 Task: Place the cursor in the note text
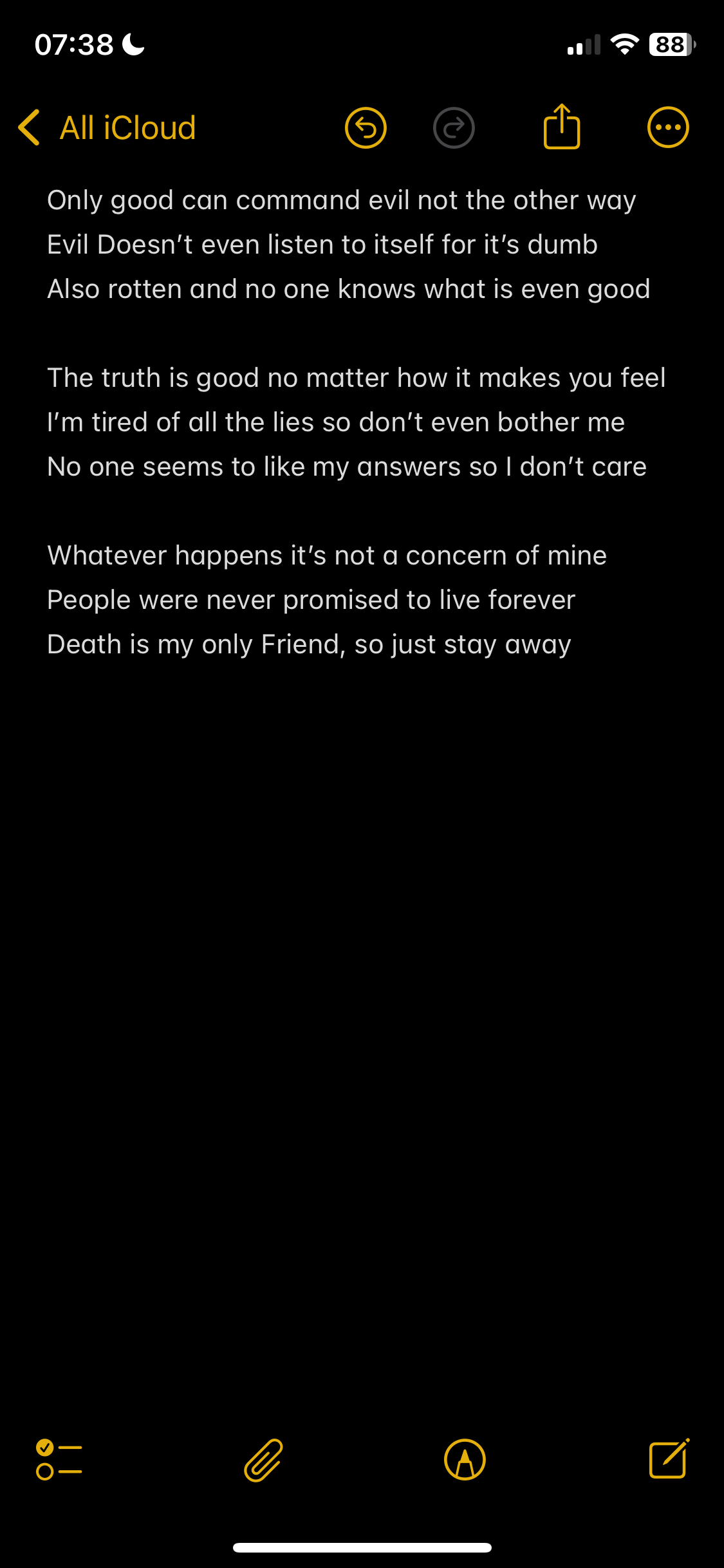(x=356, y=422)
